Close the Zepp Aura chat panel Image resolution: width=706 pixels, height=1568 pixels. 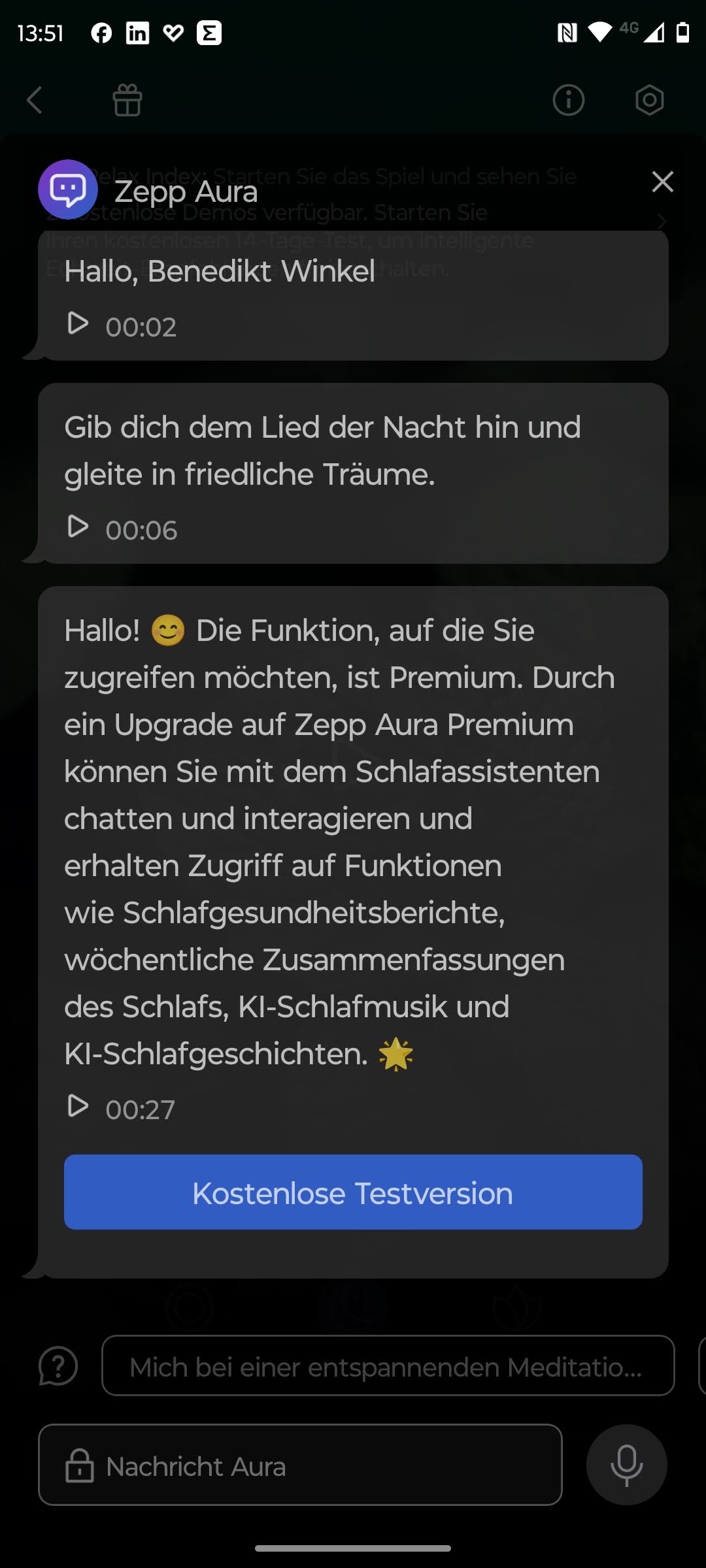pos(662,182)
